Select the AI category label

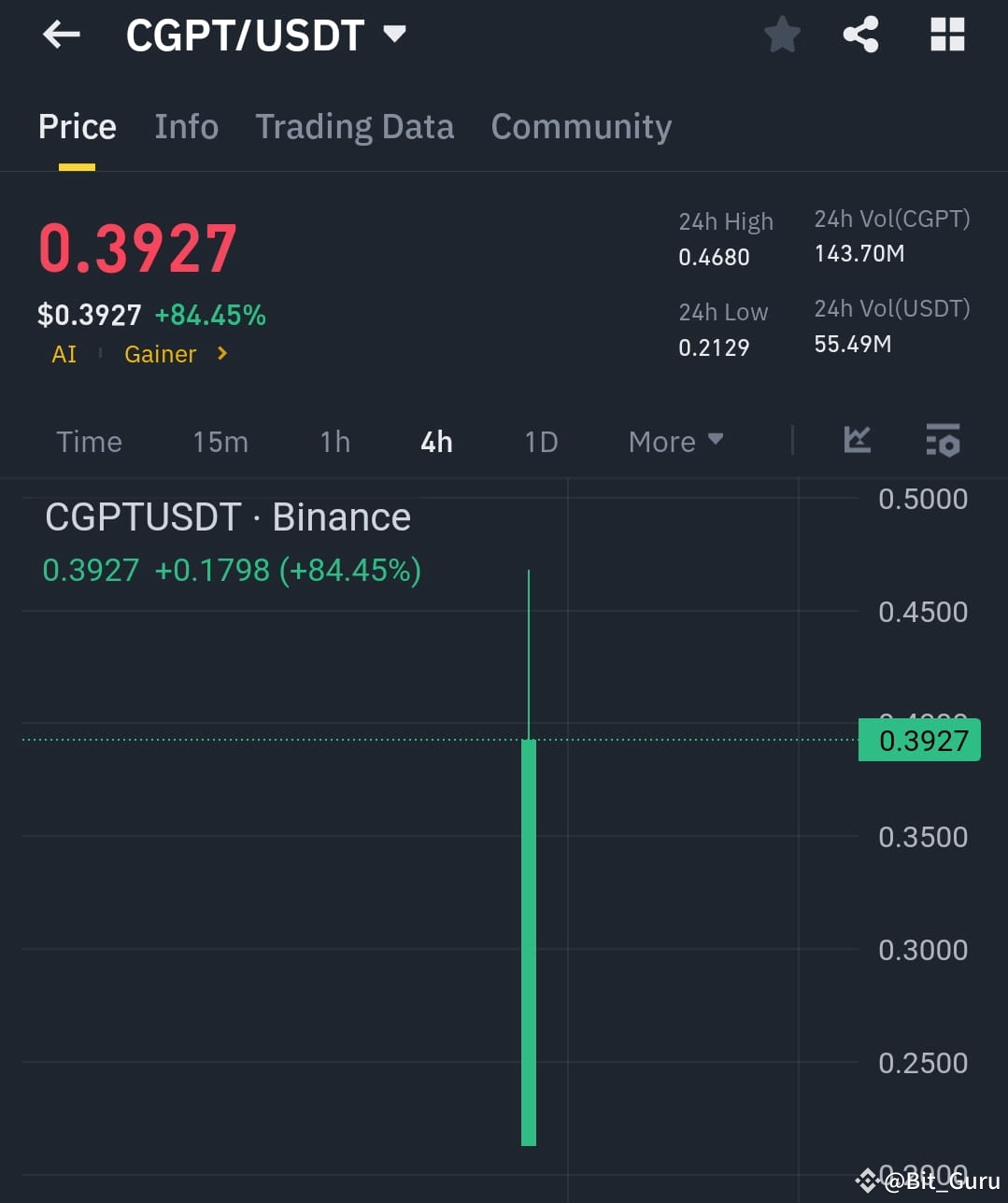pyautogui.click(x=63, y=354)
